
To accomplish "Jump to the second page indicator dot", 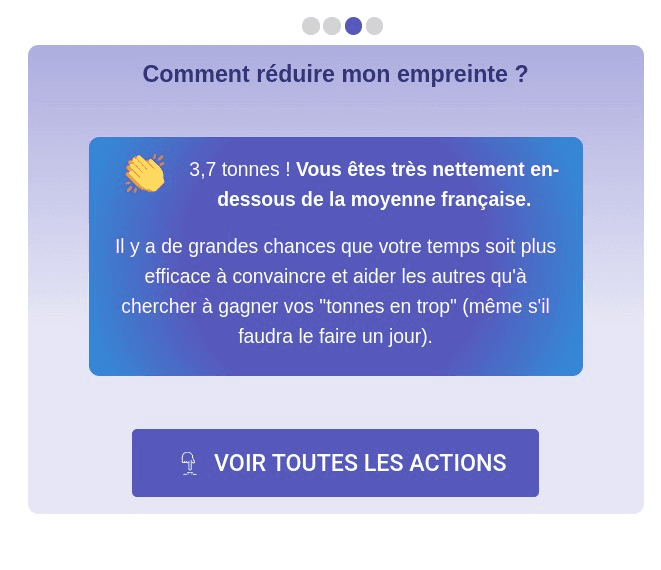I will point(332,26).
